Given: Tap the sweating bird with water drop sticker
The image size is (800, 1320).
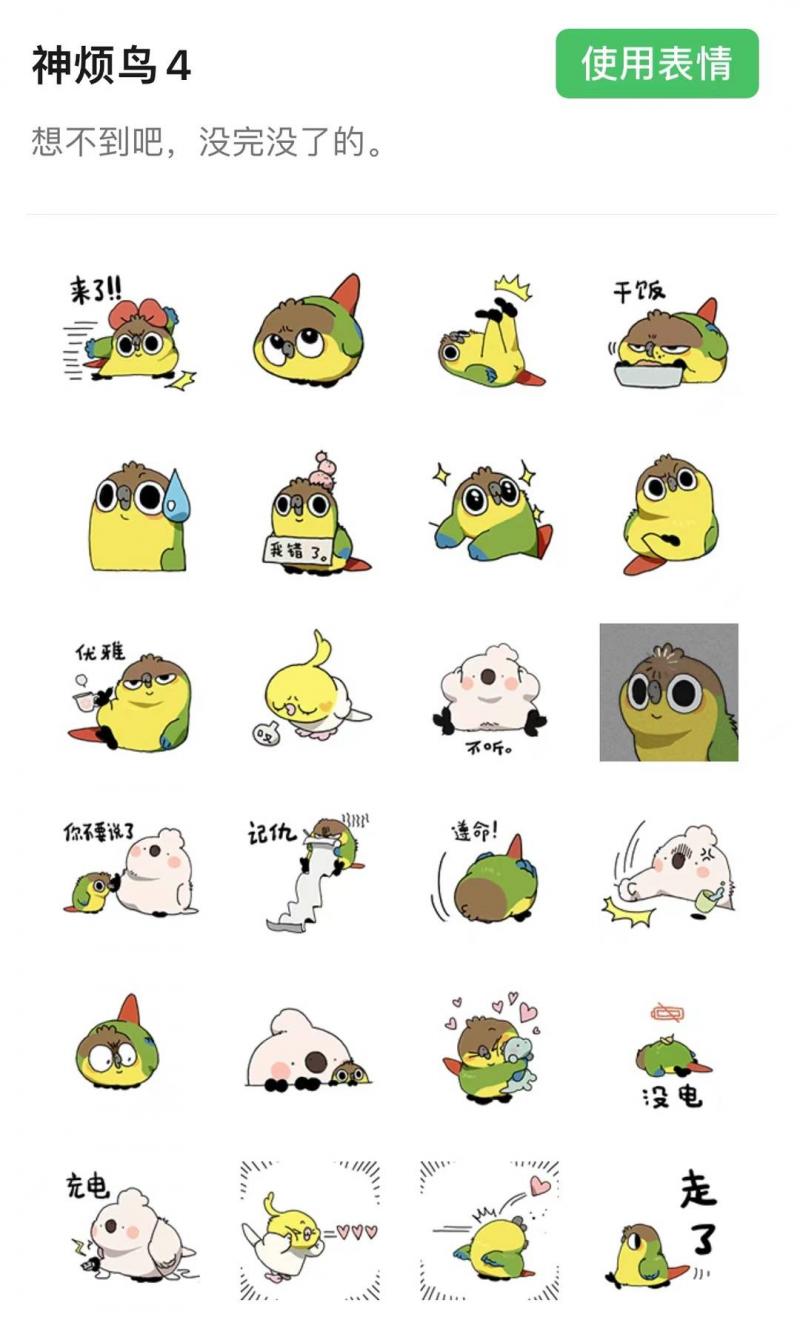Looking at the screenshot, I should (x=133, y=514).
